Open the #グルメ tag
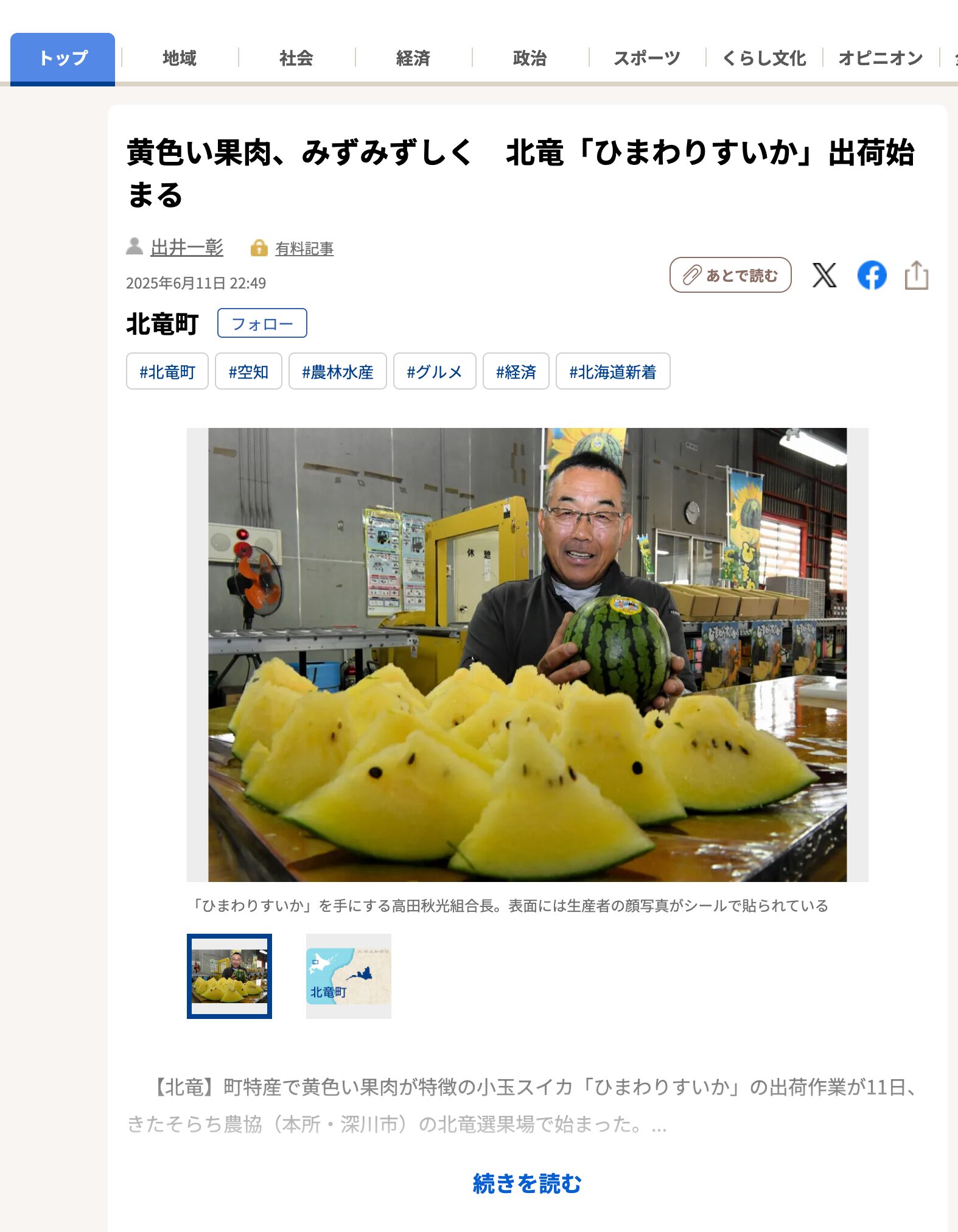Screen dimensions: 958x1232 435,371
